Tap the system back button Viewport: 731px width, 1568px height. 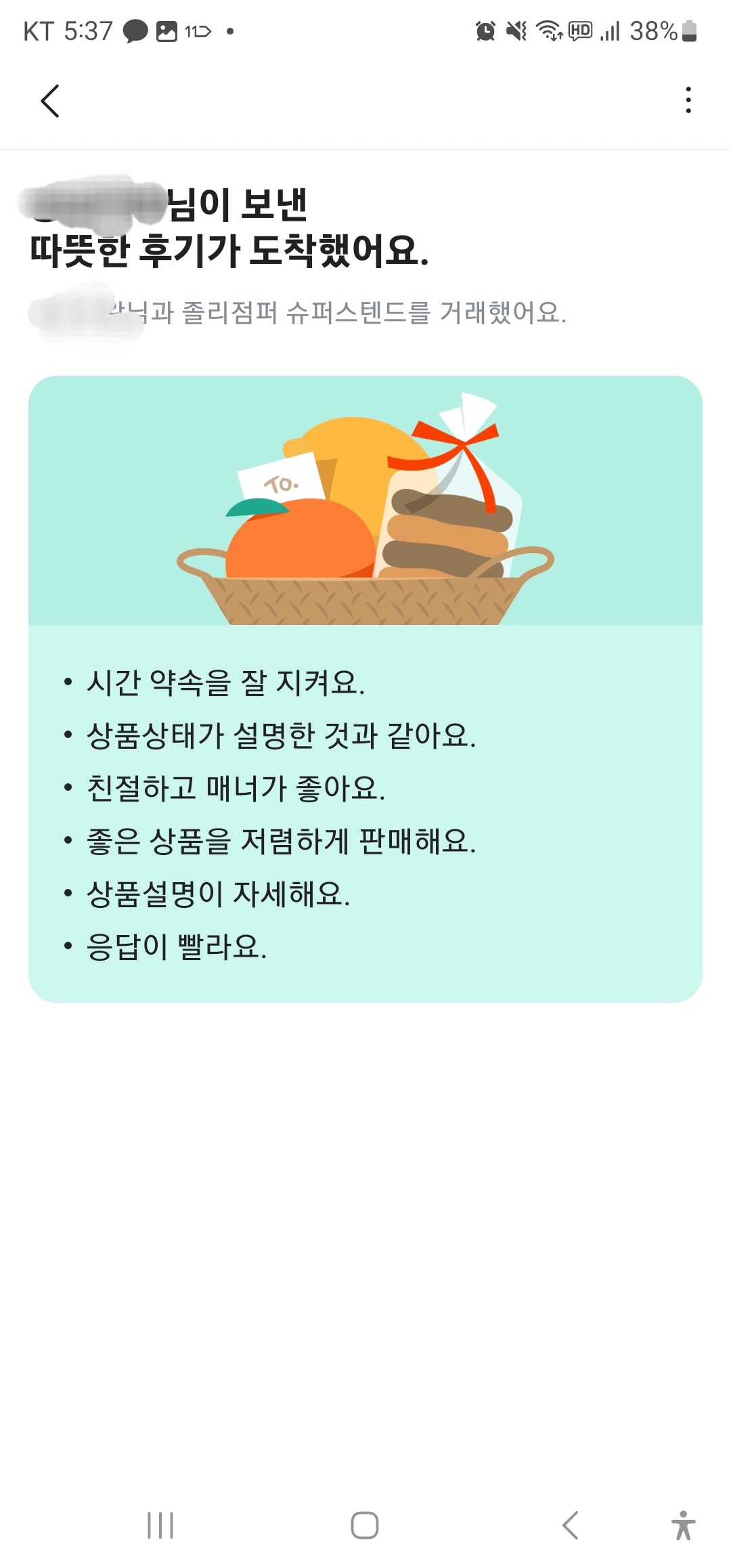571,1525
